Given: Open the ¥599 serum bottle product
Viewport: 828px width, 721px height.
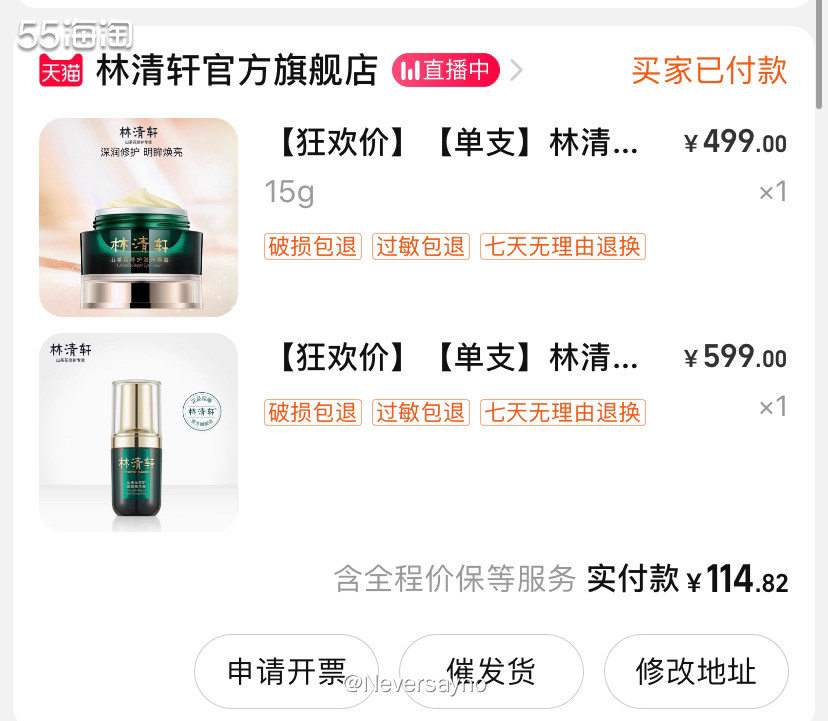Looking at the screenshot, I should 138,432.
